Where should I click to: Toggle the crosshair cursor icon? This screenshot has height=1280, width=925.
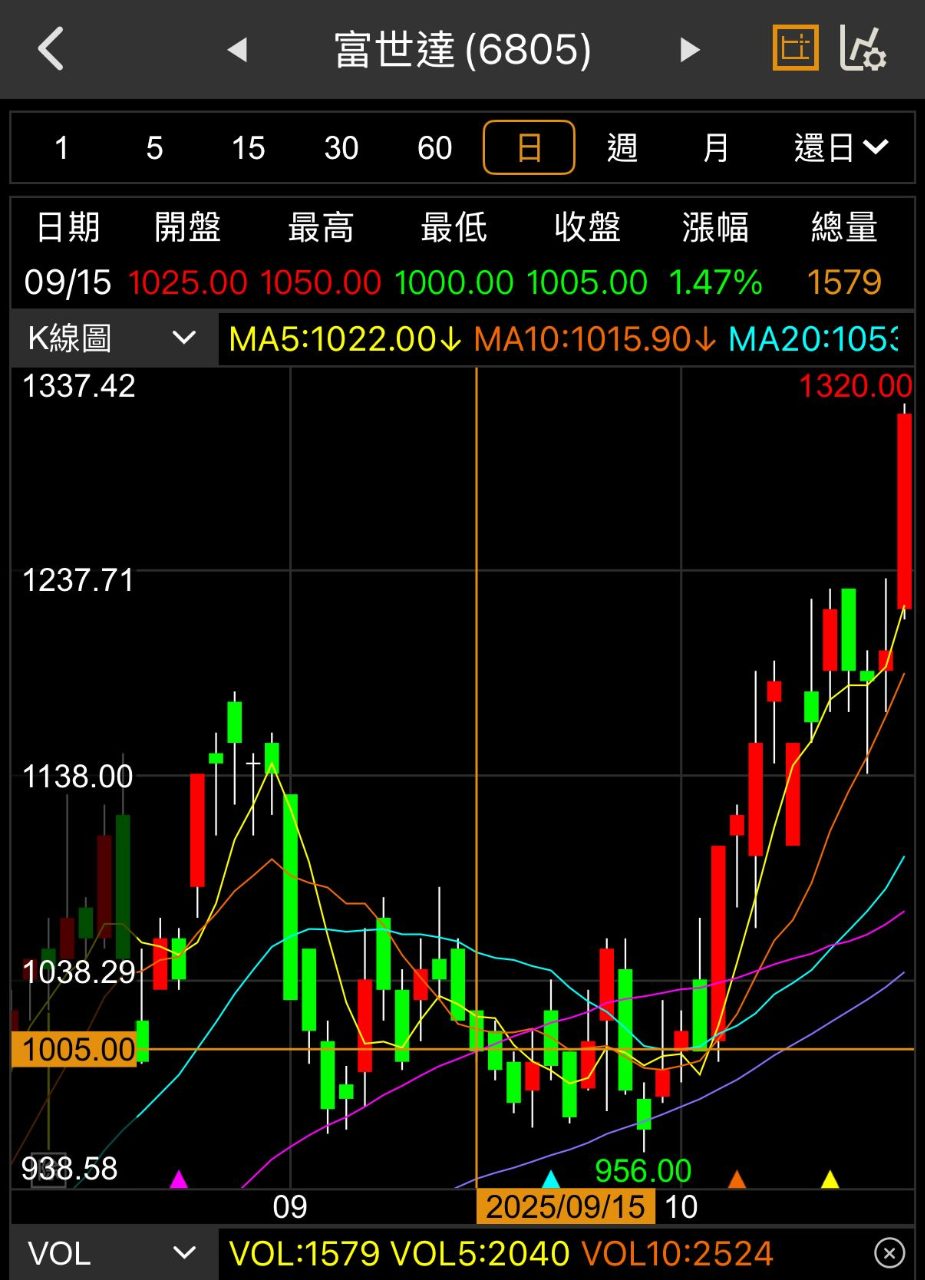795,49
